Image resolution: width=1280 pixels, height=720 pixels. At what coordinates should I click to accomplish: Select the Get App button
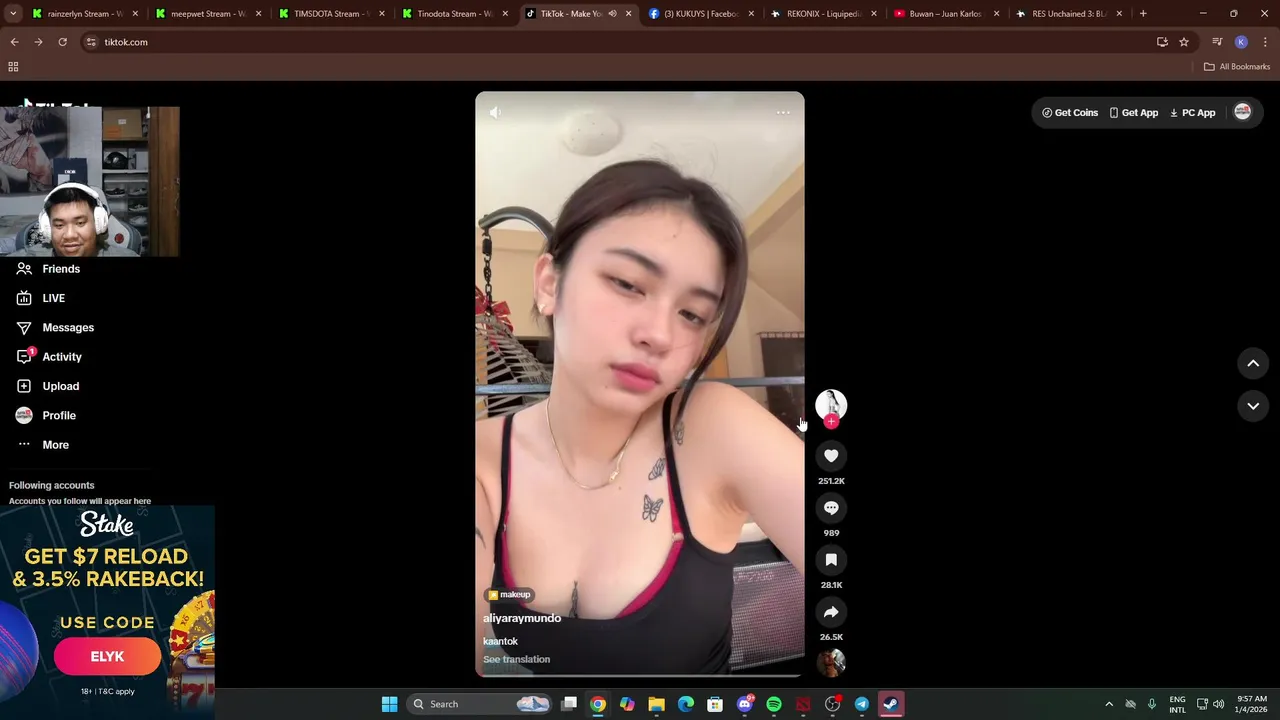pyautogui.click(x=1134, y=113)
